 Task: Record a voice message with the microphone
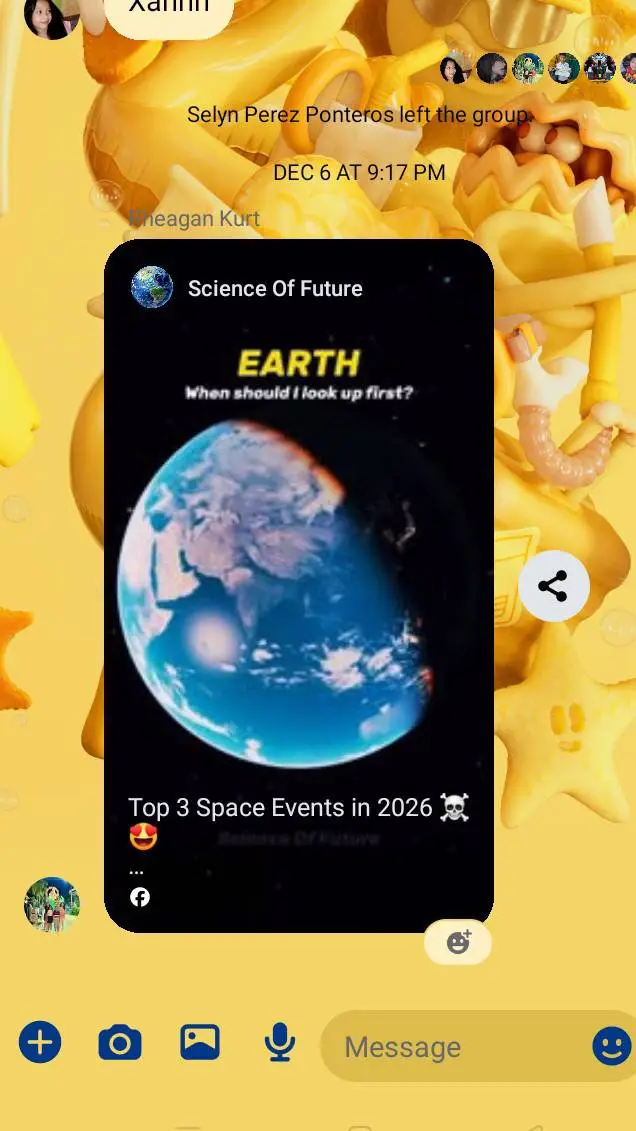click(x=280, y=1044)
